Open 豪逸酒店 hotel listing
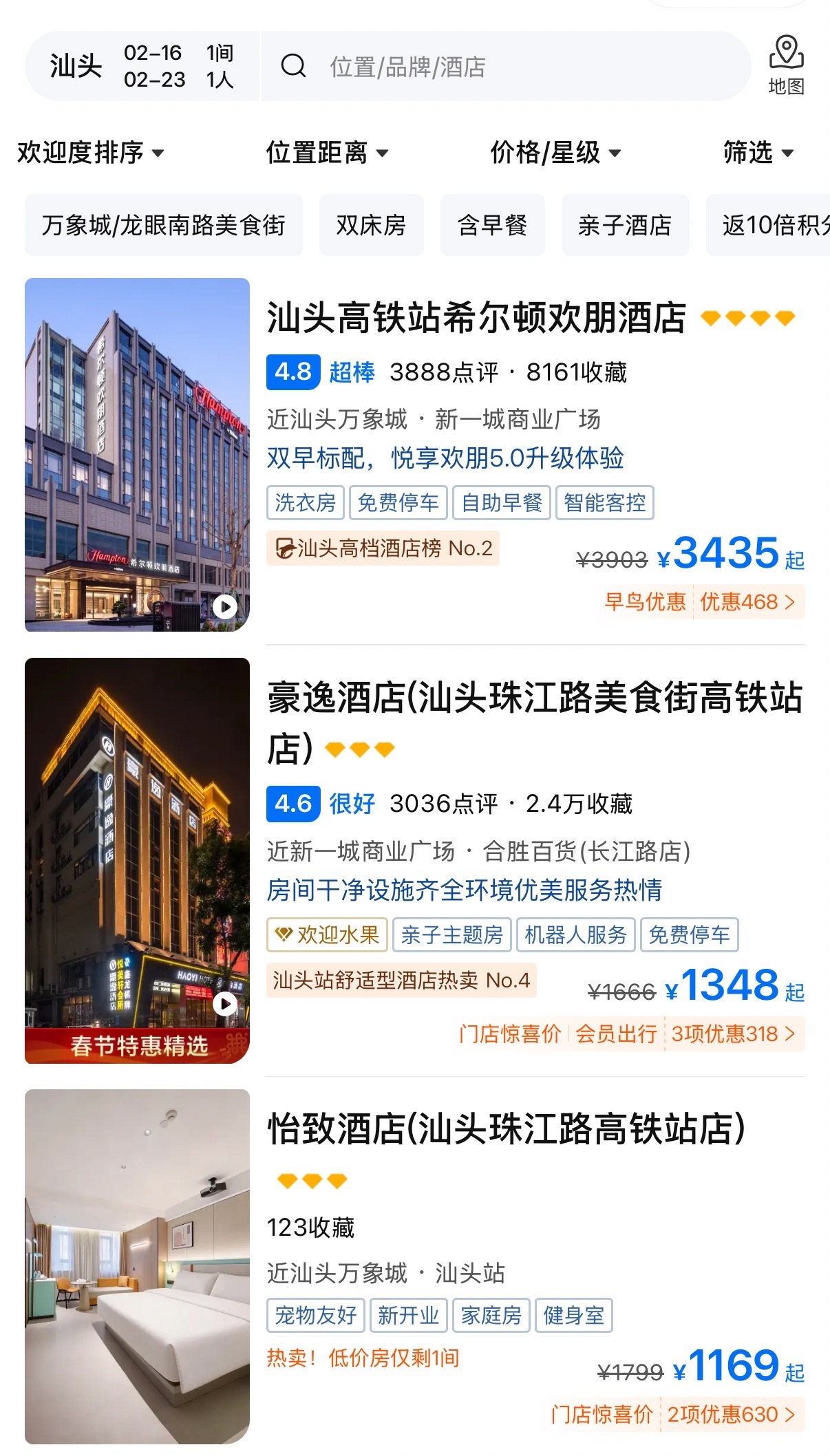 (x=534, y=699)
